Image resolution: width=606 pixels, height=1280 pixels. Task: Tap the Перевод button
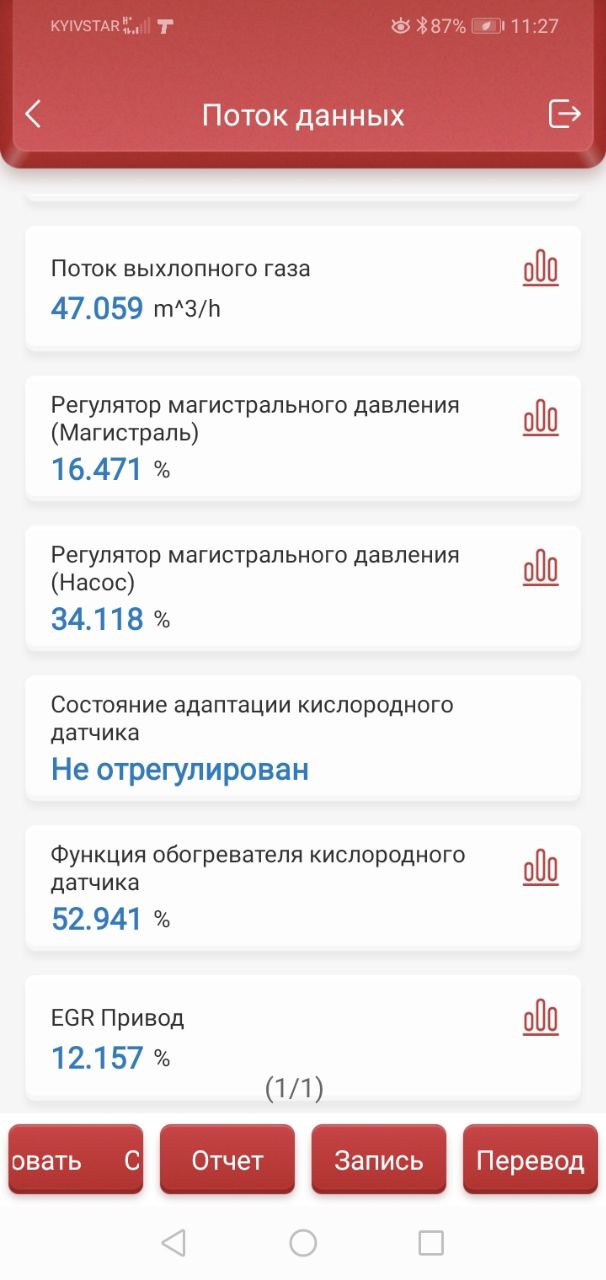coord(530,1160)
